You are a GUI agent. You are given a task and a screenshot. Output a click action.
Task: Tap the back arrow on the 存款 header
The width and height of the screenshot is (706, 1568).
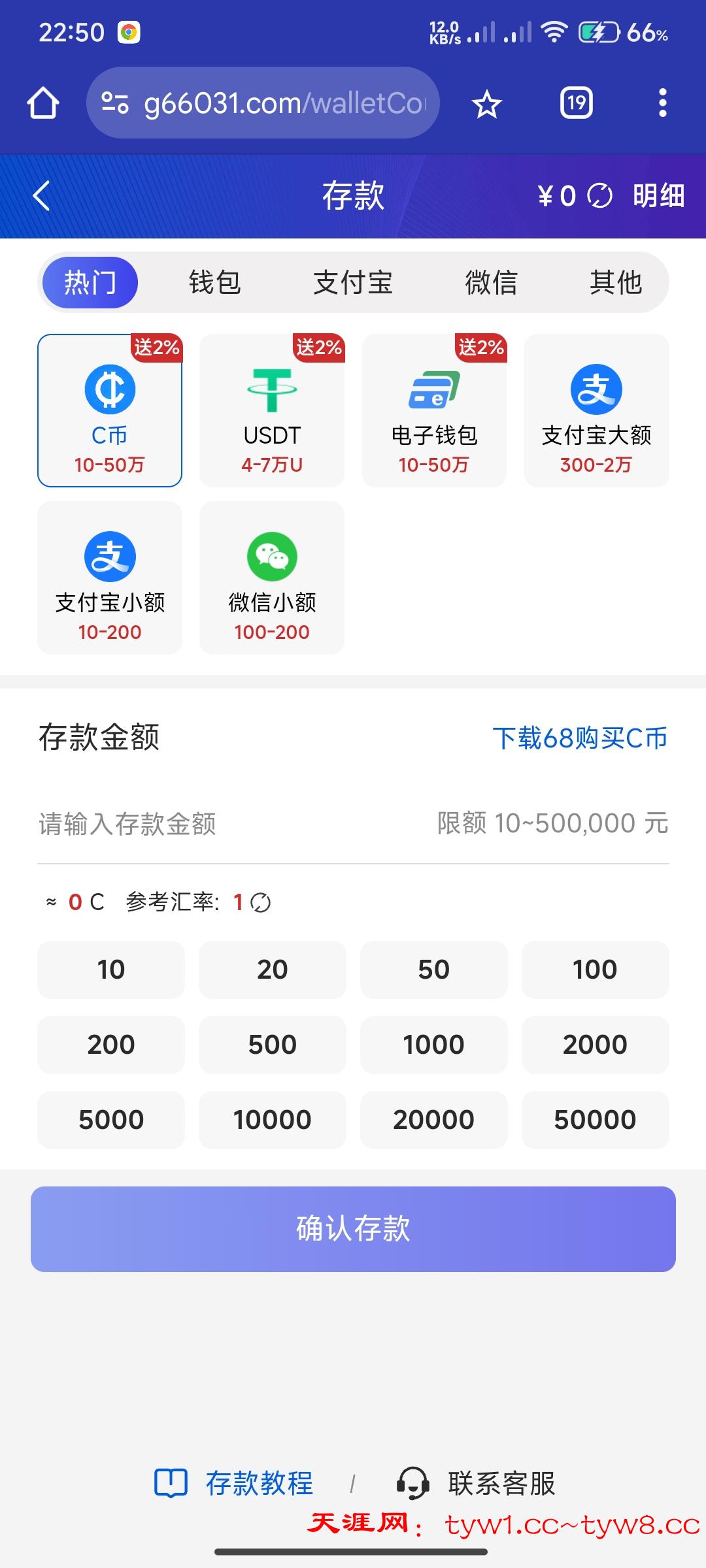[x=41, y=195]
